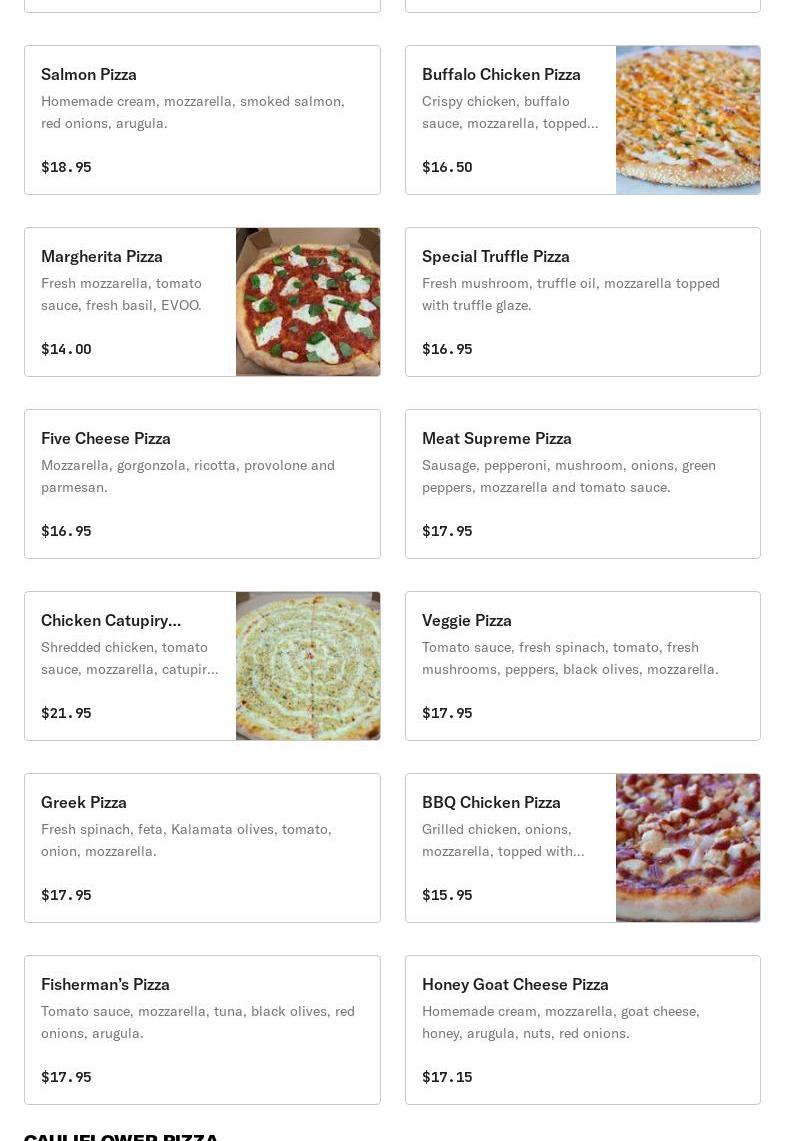Open the Greek Pizza item
785x1141 pixels.
click(x=202, y=848)
